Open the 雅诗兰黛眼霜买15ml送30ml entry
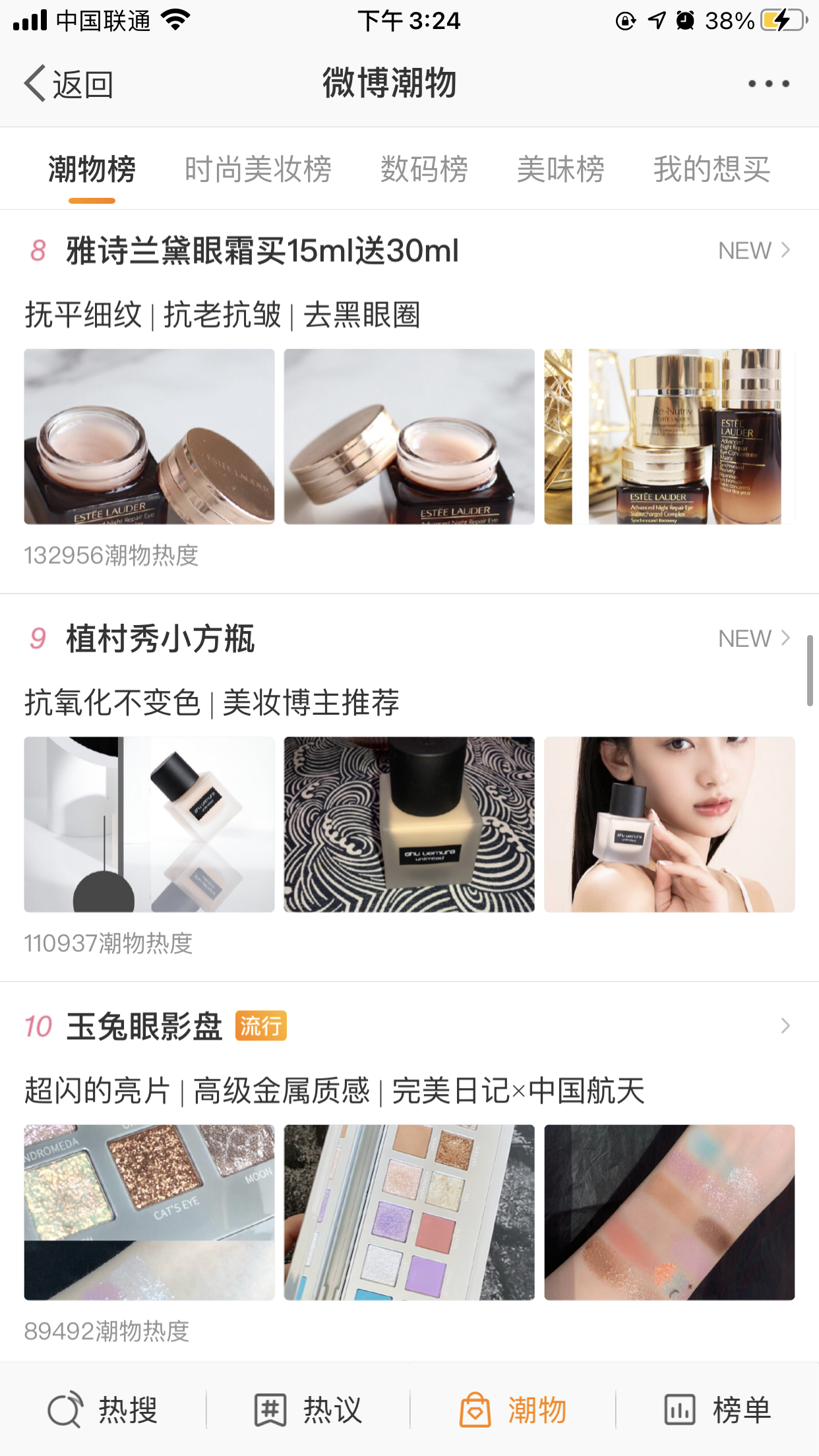819x1456 pixels. tap(262, 251)
